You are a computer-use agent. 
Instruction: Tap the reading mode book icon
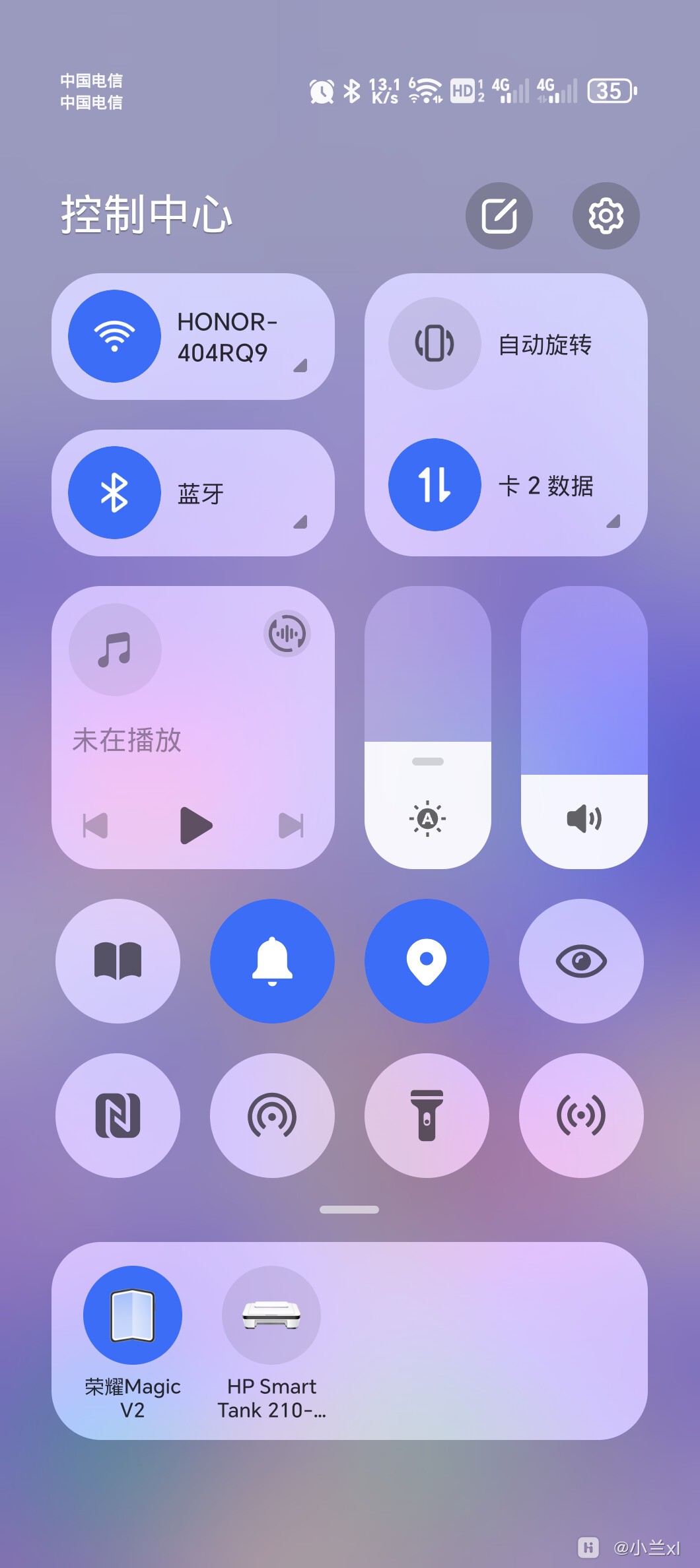118,962
